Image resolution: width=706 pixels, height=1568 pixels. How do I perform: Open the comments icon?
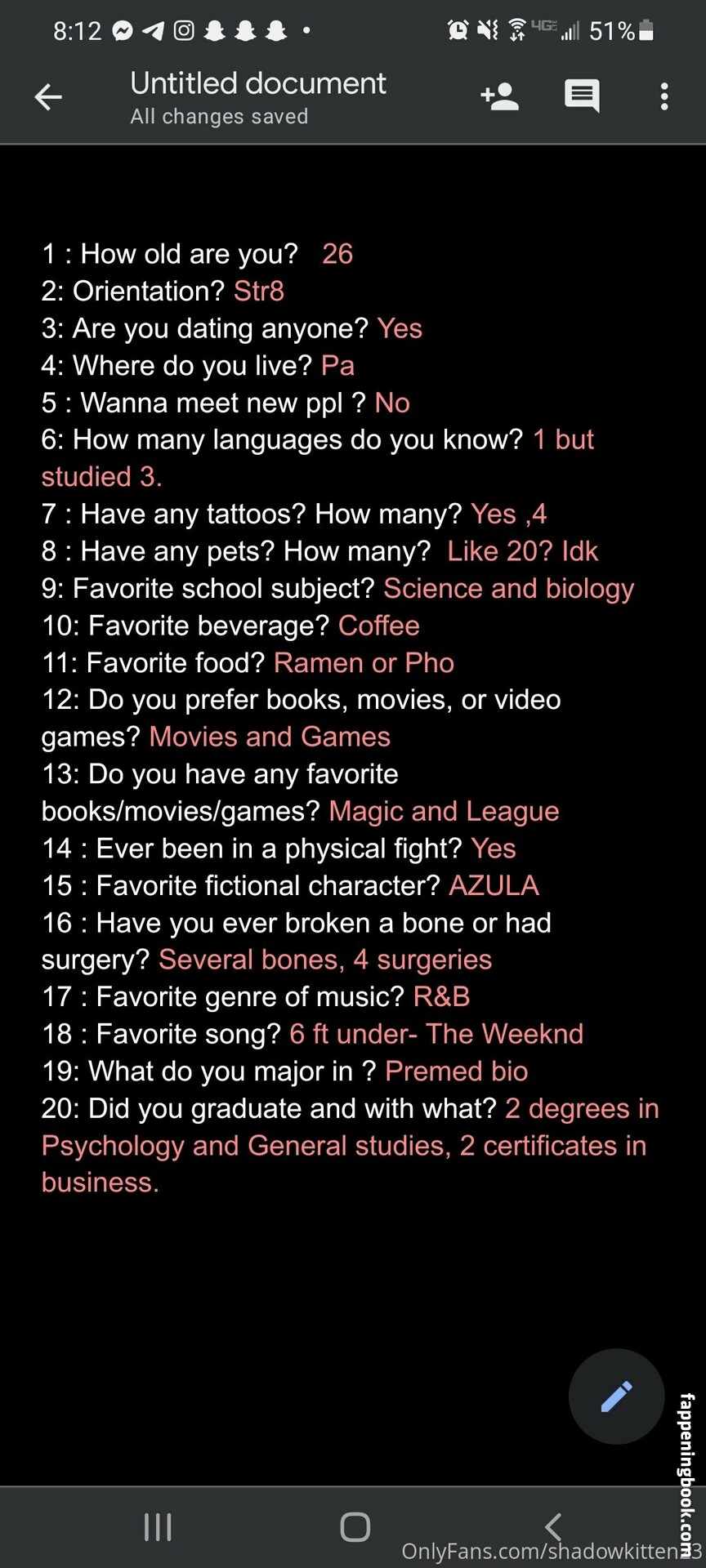coord(582,96)
